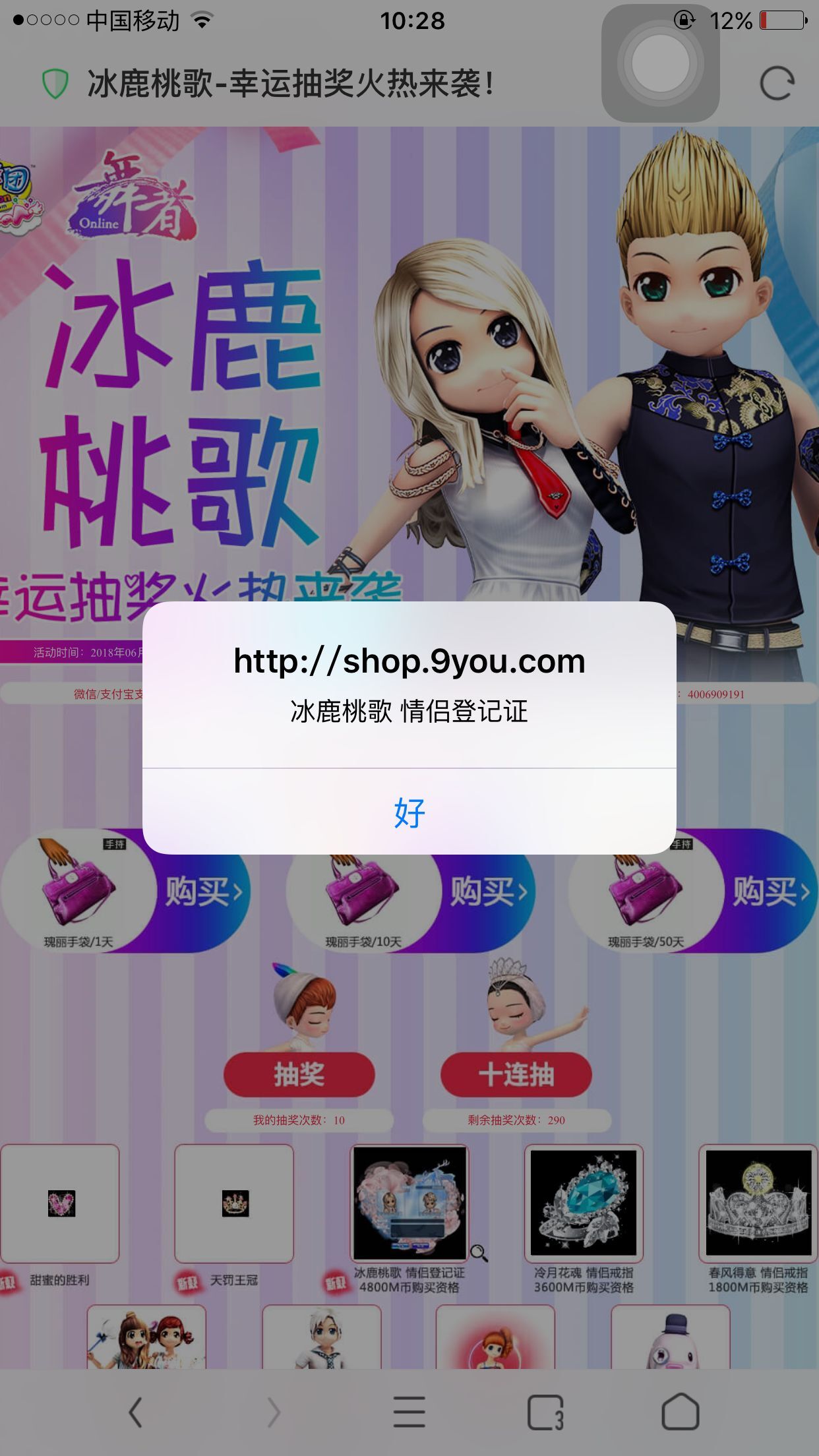Screen dimensions: 819x1456
Task: Open the 冰鹿桃歌 情侣登记证 prize tile
Action: (x=409, y=1203)
